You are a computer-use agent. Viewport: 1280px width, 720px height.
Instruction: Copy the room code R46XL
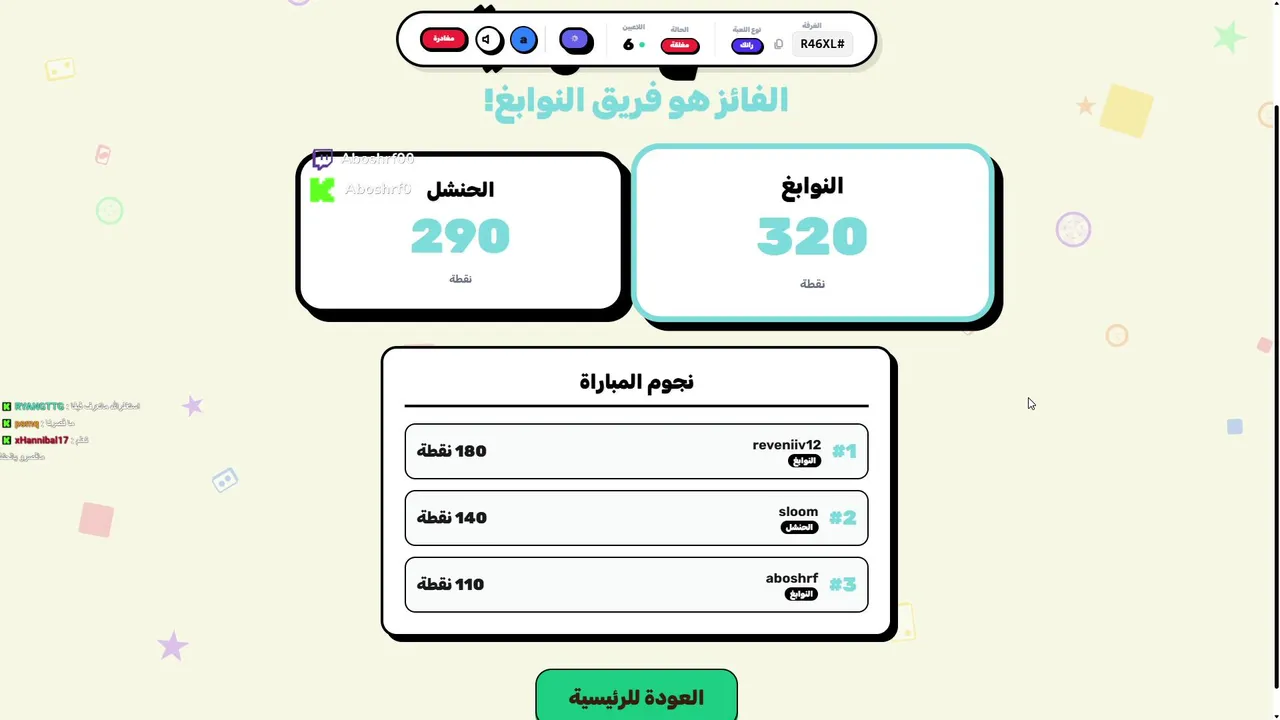[x=779, y=44]
